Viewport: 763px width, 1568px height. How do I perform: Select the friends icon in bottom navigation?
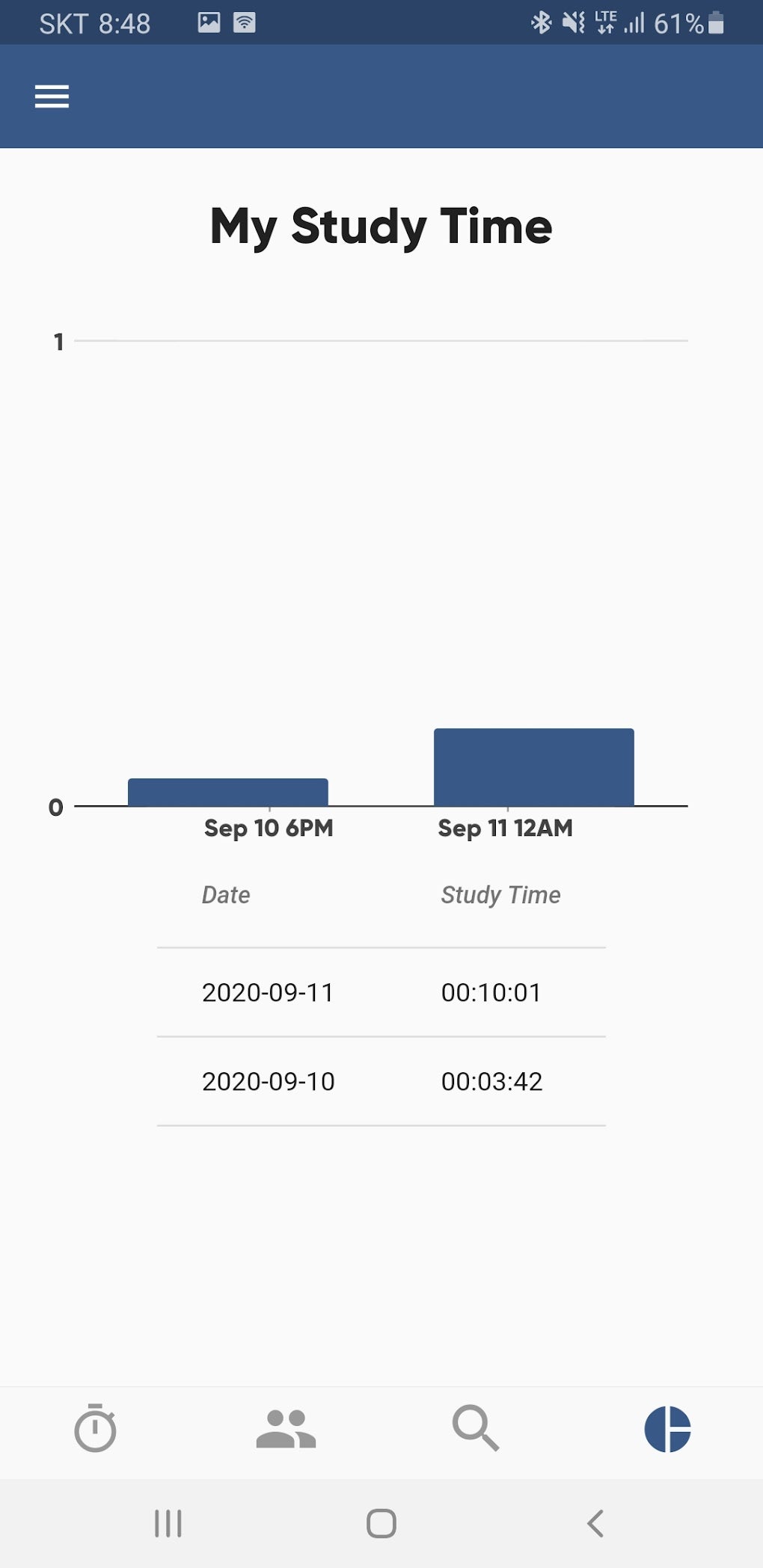(x=286, y=1430)
